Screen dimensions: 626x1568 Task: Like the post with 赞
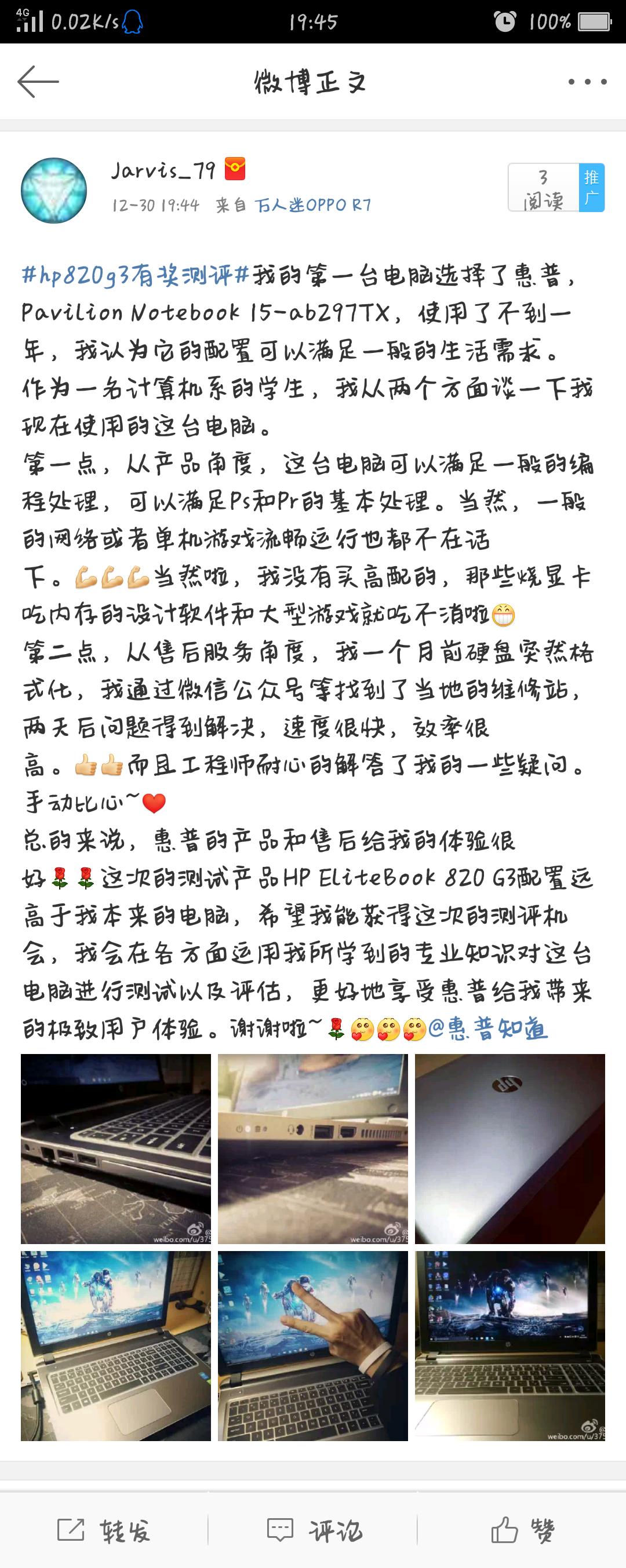pos(522,1530)
